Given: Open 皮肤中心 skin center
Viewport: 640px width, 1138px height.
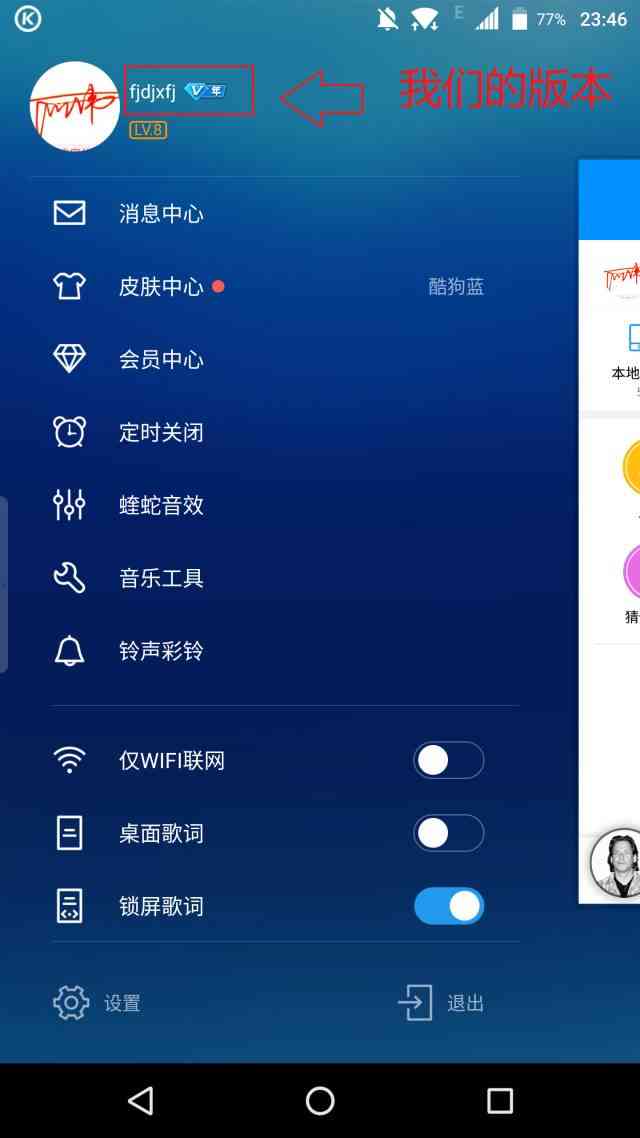Looking at the screenshot, I should point(160,287).
